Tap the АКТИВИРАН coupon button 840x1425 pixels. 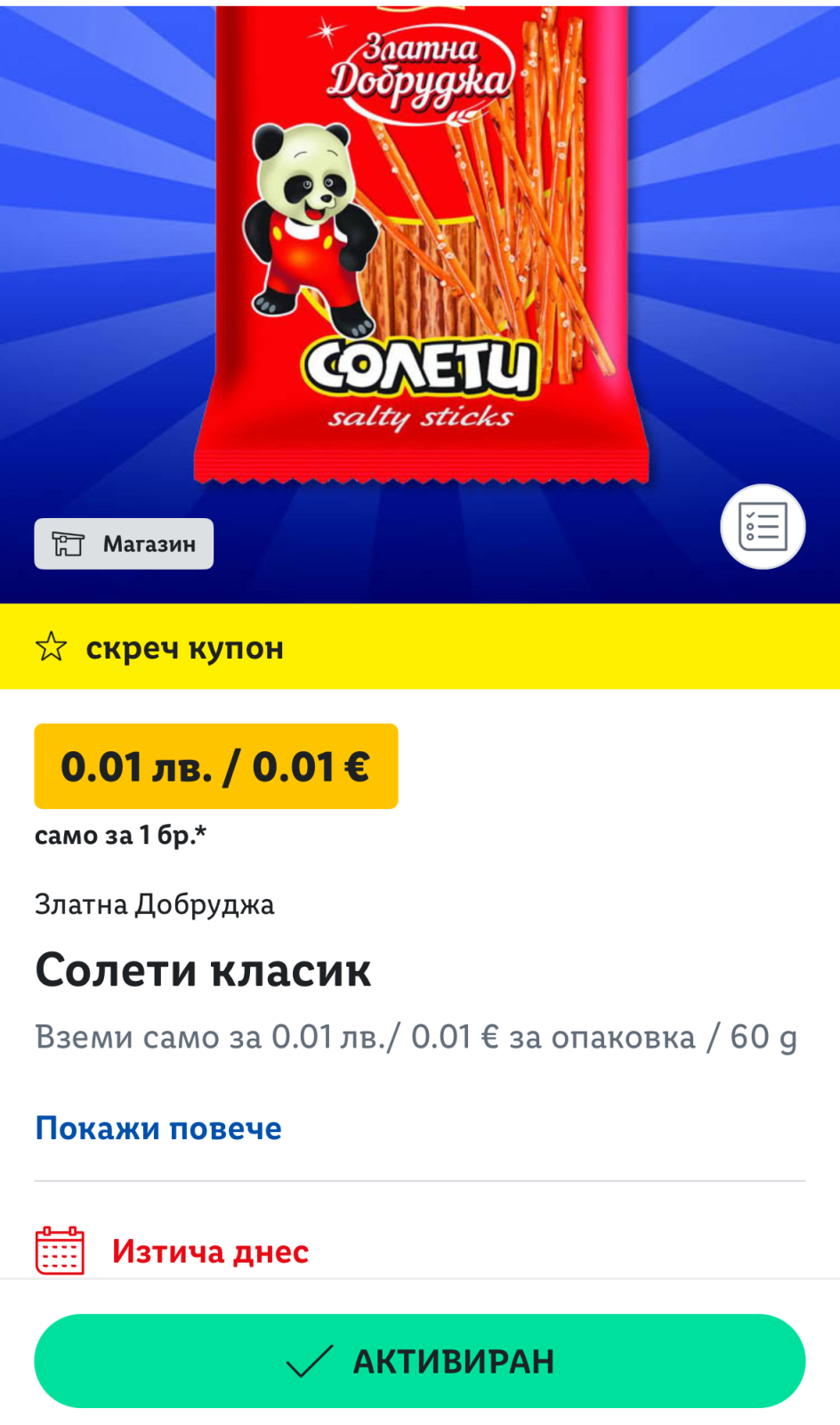(x=420, y=1361)
